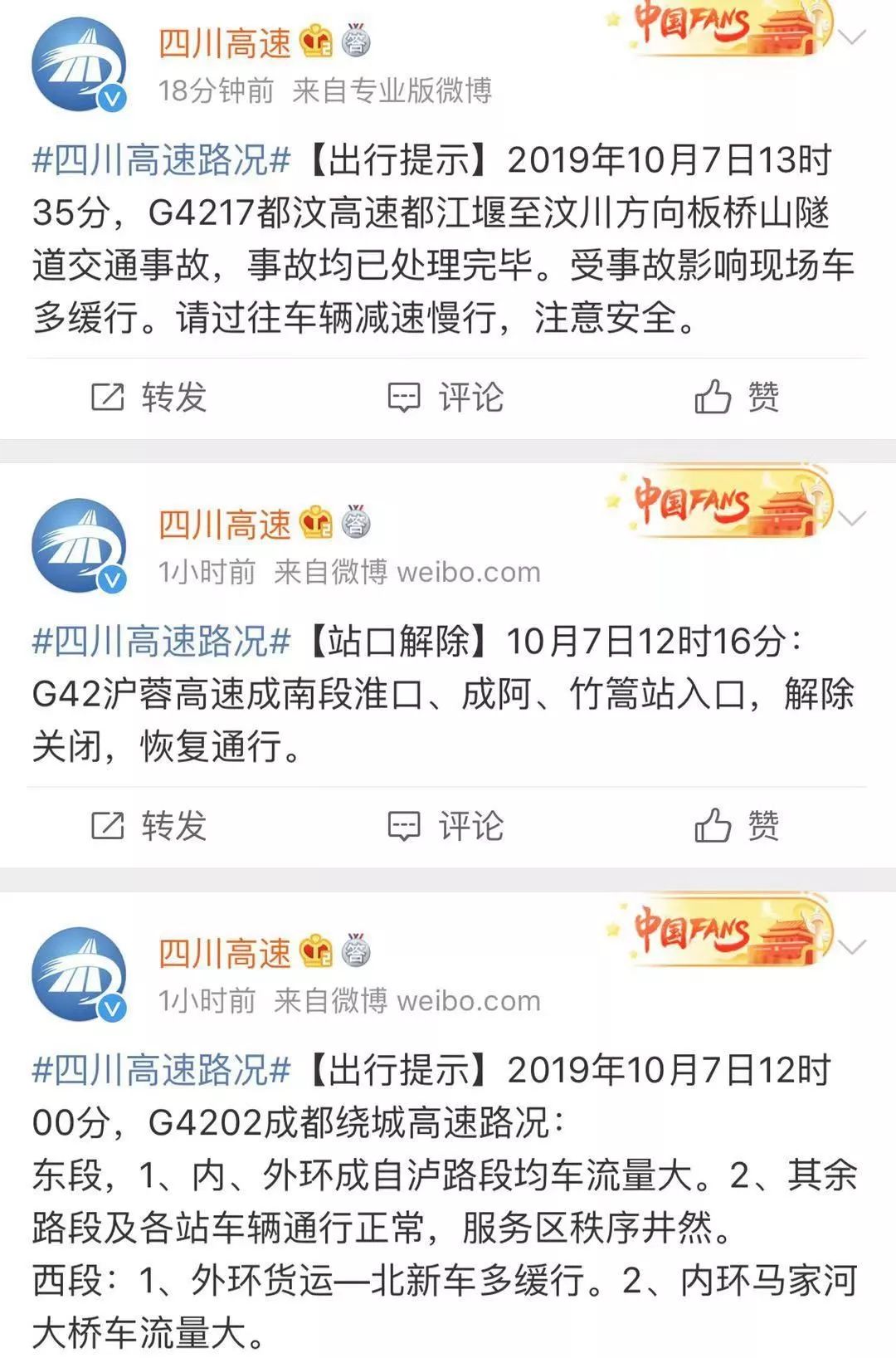Open 四川高速 avatar on the 18分钟前 post
896x1358 pixels.
click(79, 65)
